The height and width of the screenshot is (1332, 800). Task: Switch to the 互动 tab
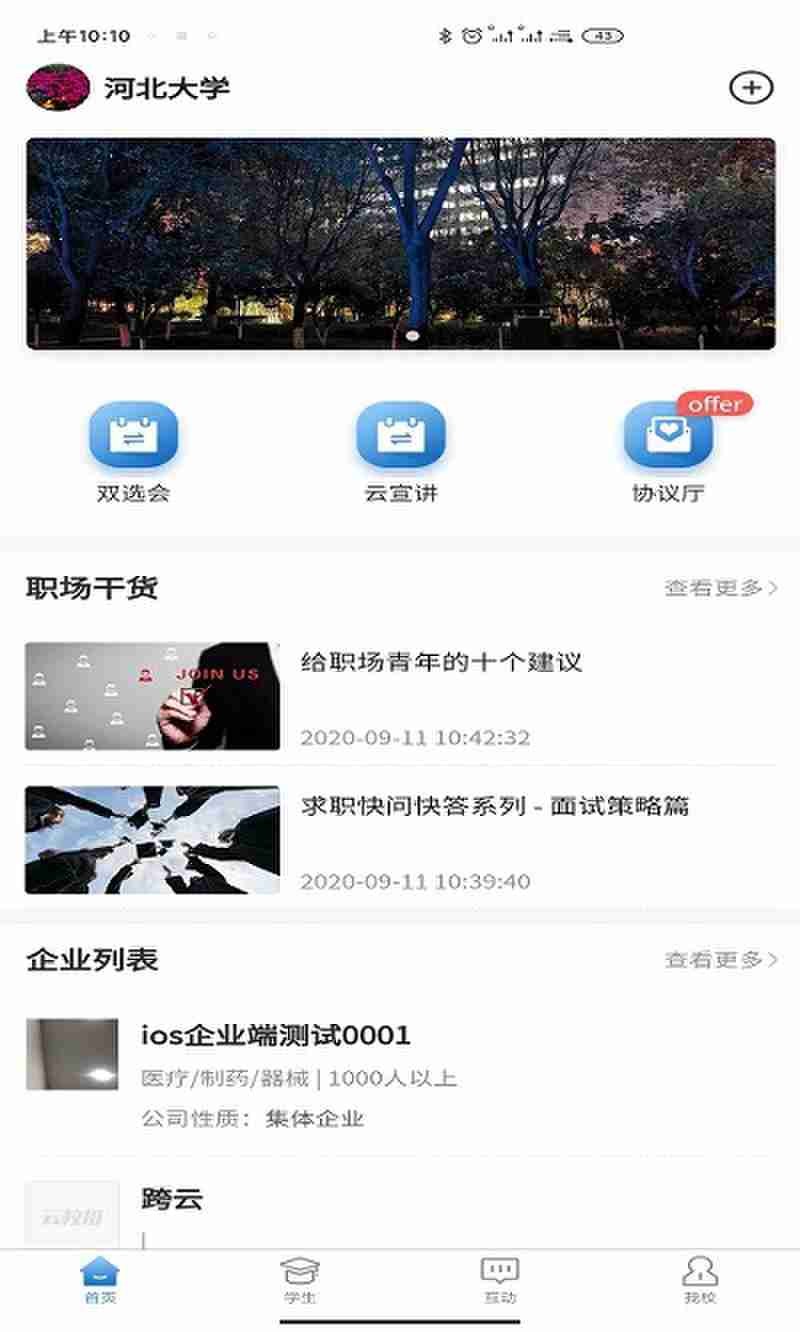pos(500,1280)
